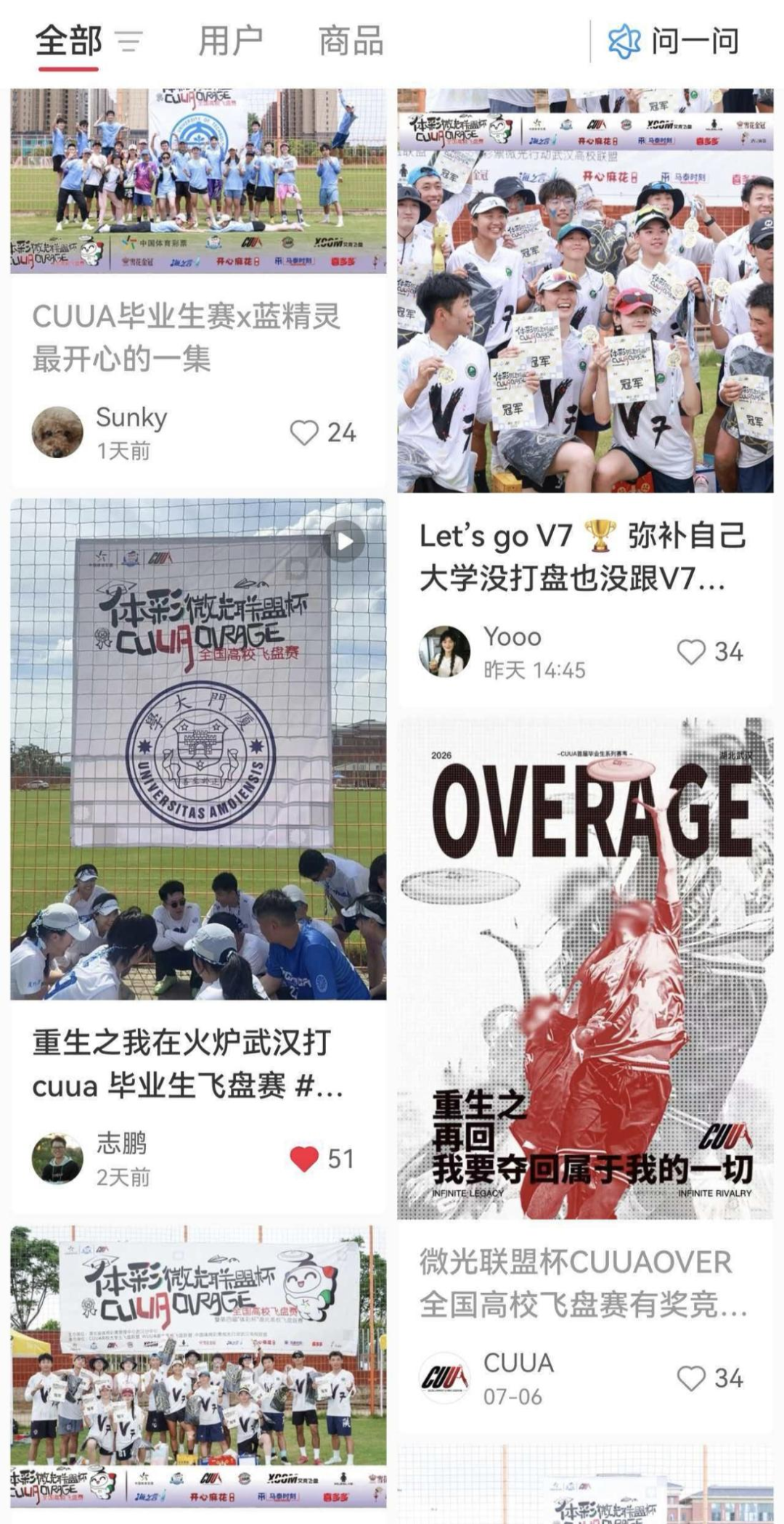Image resolution: width=784 pixels, height=1524 pixels.
Task: Select the 全部 tab
Action: (68, 41)
